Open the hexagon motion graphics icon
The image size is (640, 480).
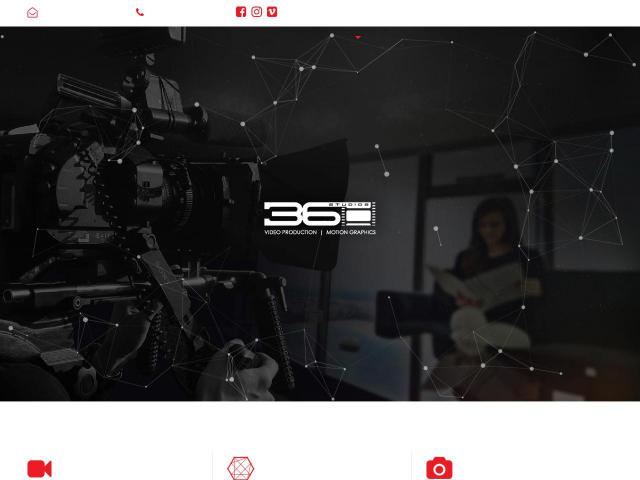pos(241,468)
